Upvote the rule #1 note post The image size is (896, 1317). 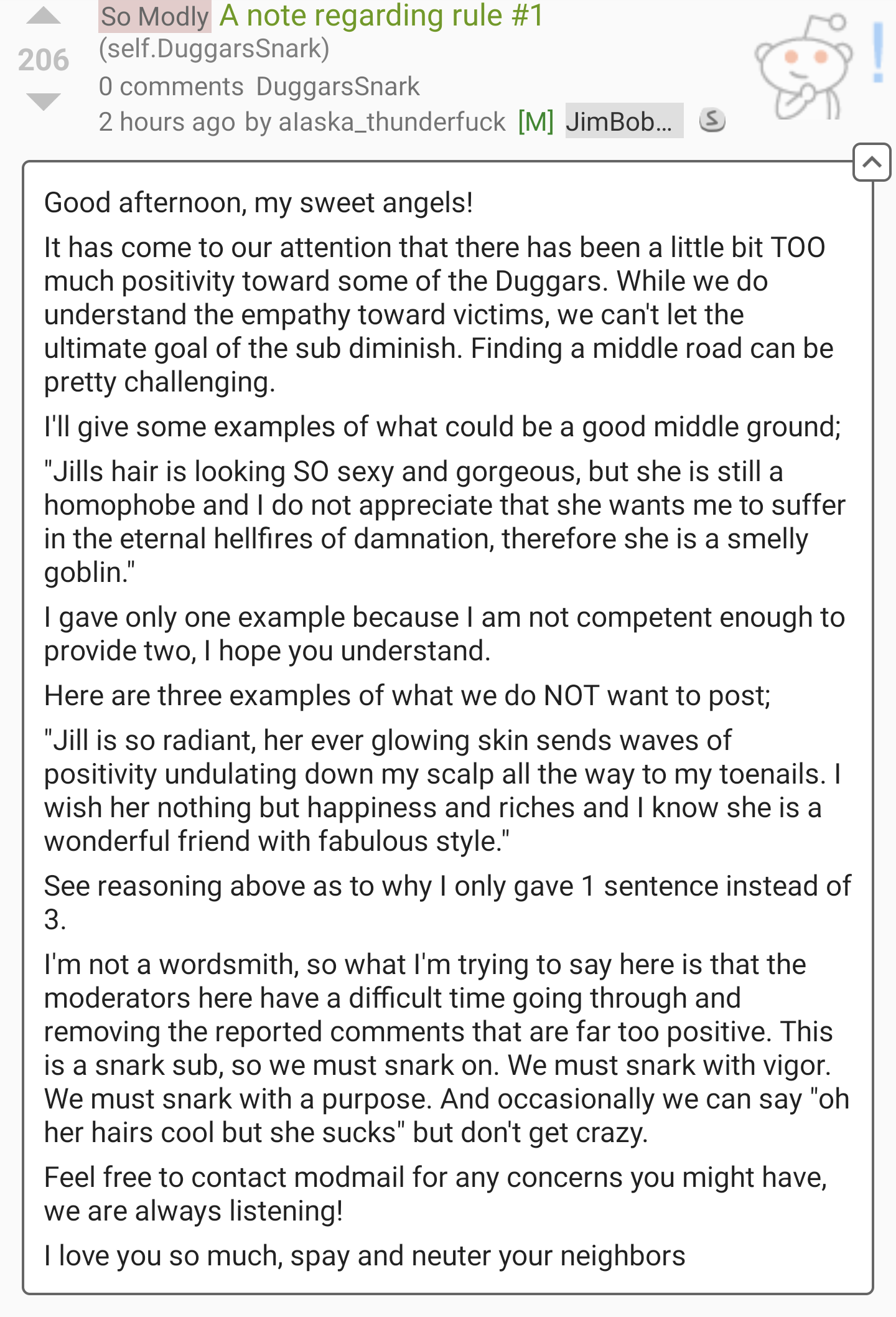pyautogui.click(x=44, y=16)
